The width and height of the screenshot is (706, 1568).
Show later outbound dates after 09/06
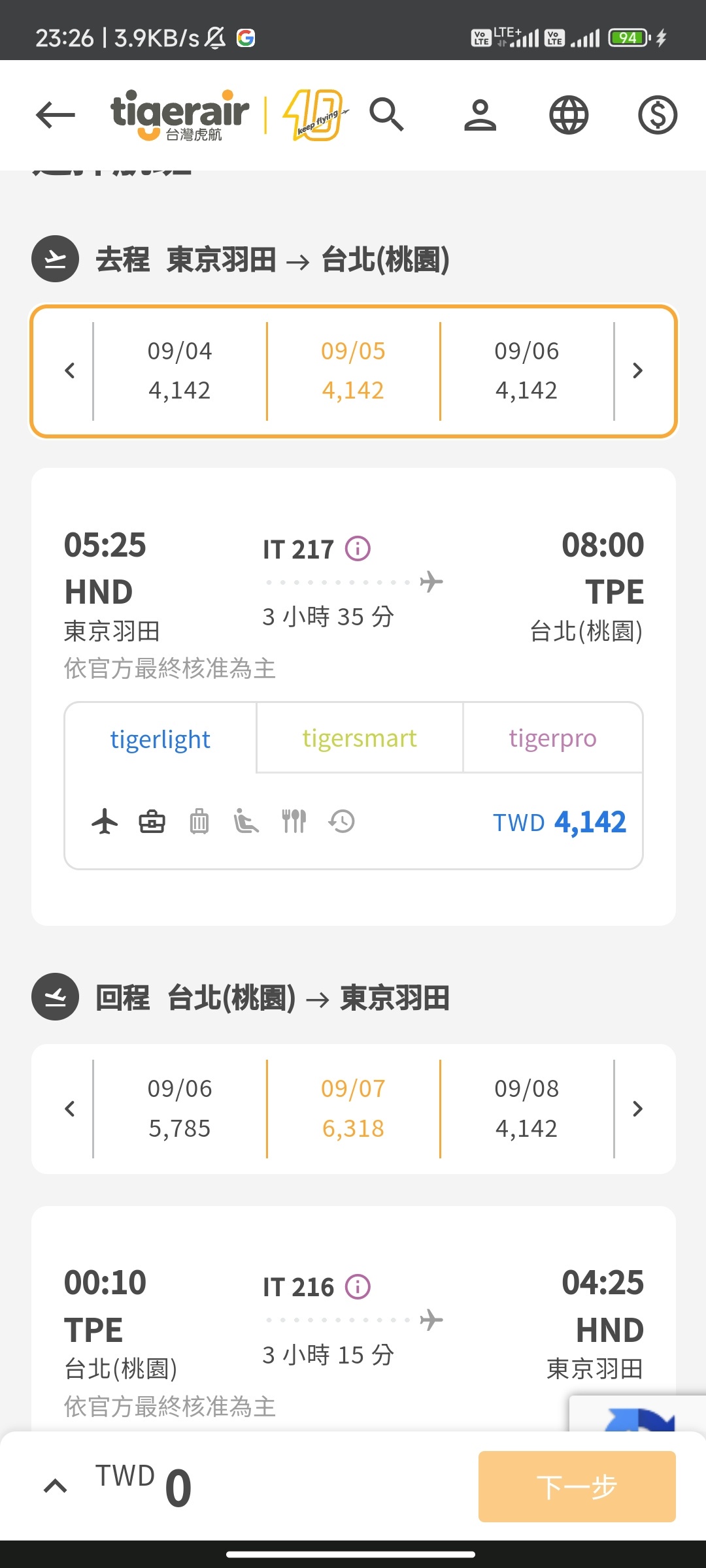click(638, 370)
